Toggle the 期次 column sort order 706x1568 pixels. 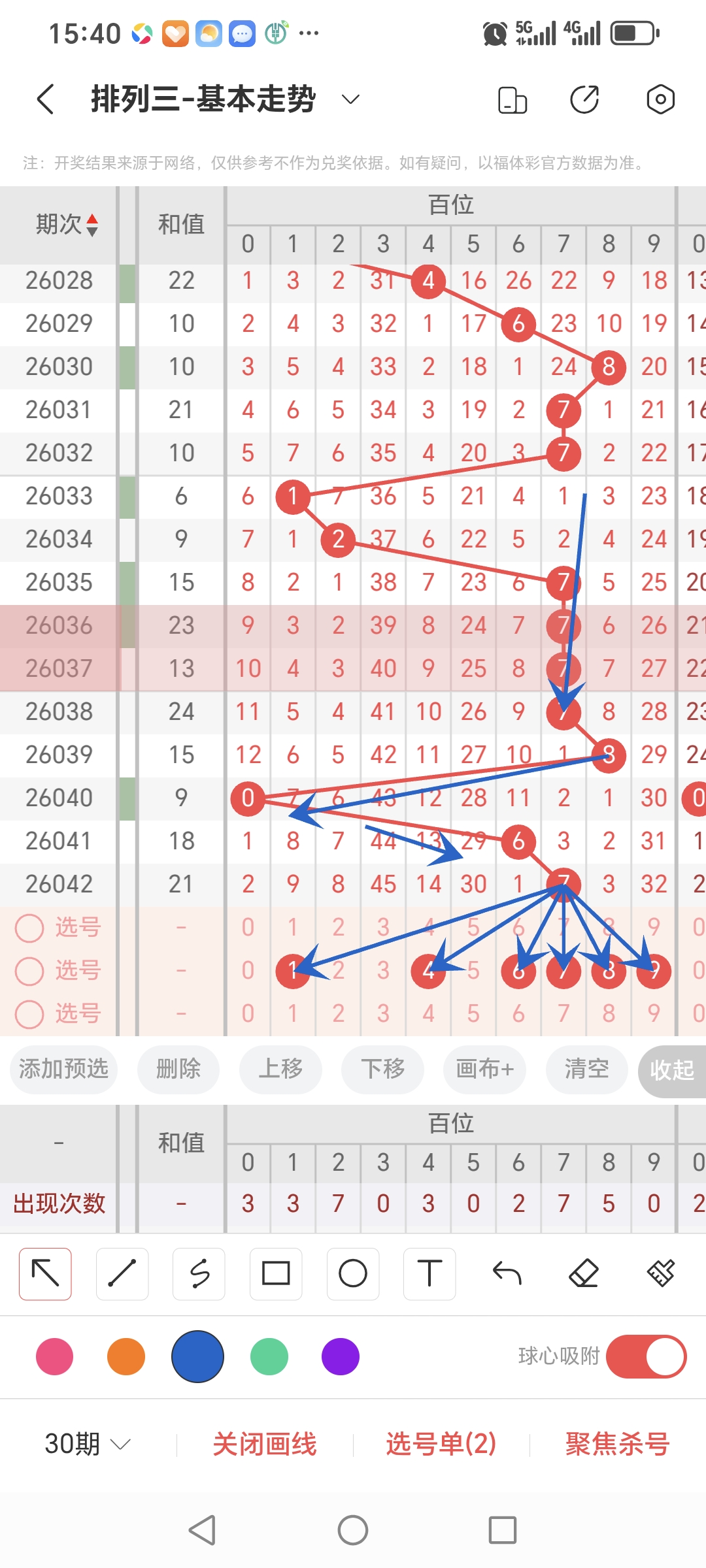click(x=92, y=225)
